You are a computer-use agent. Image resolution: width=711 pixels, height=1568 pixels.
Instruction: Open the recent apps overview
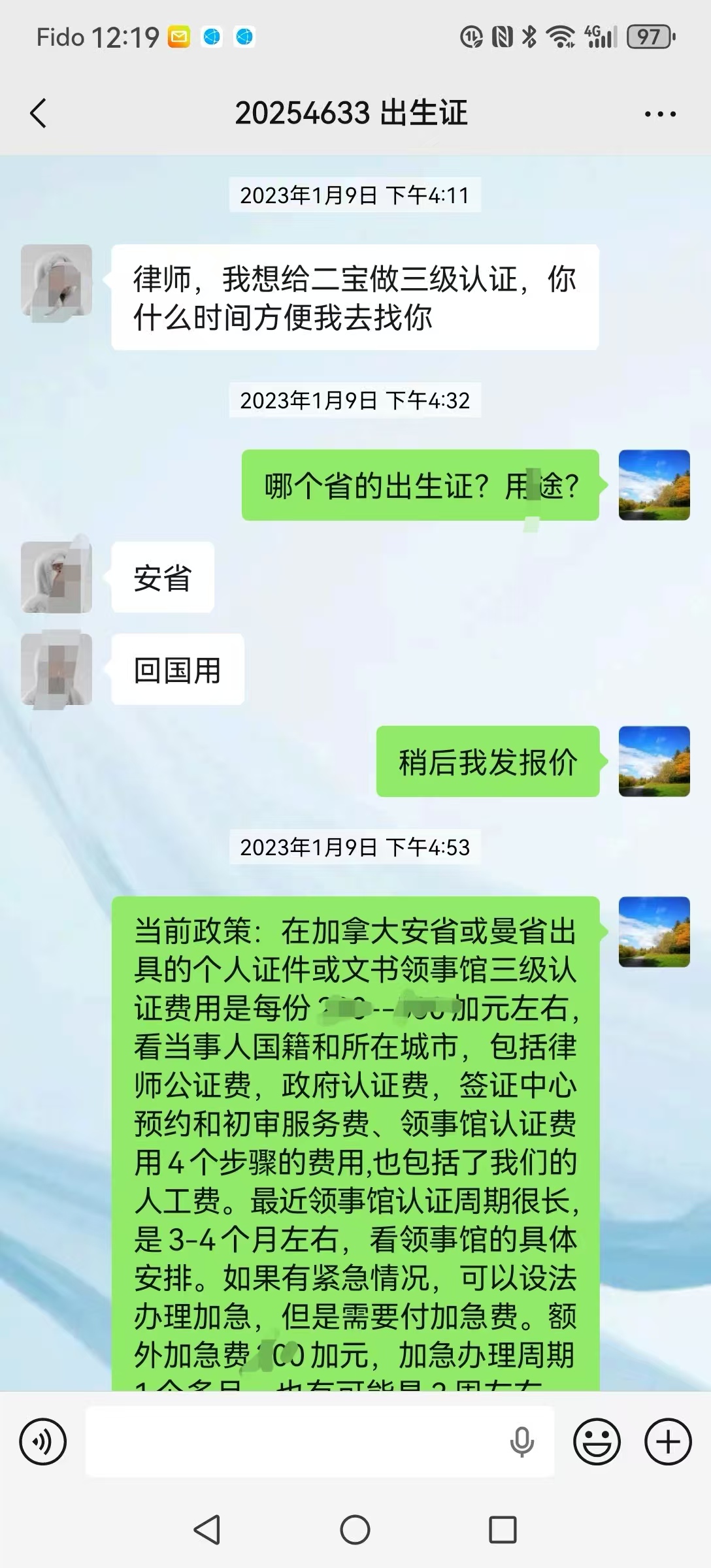click(x=503, y=1529)
